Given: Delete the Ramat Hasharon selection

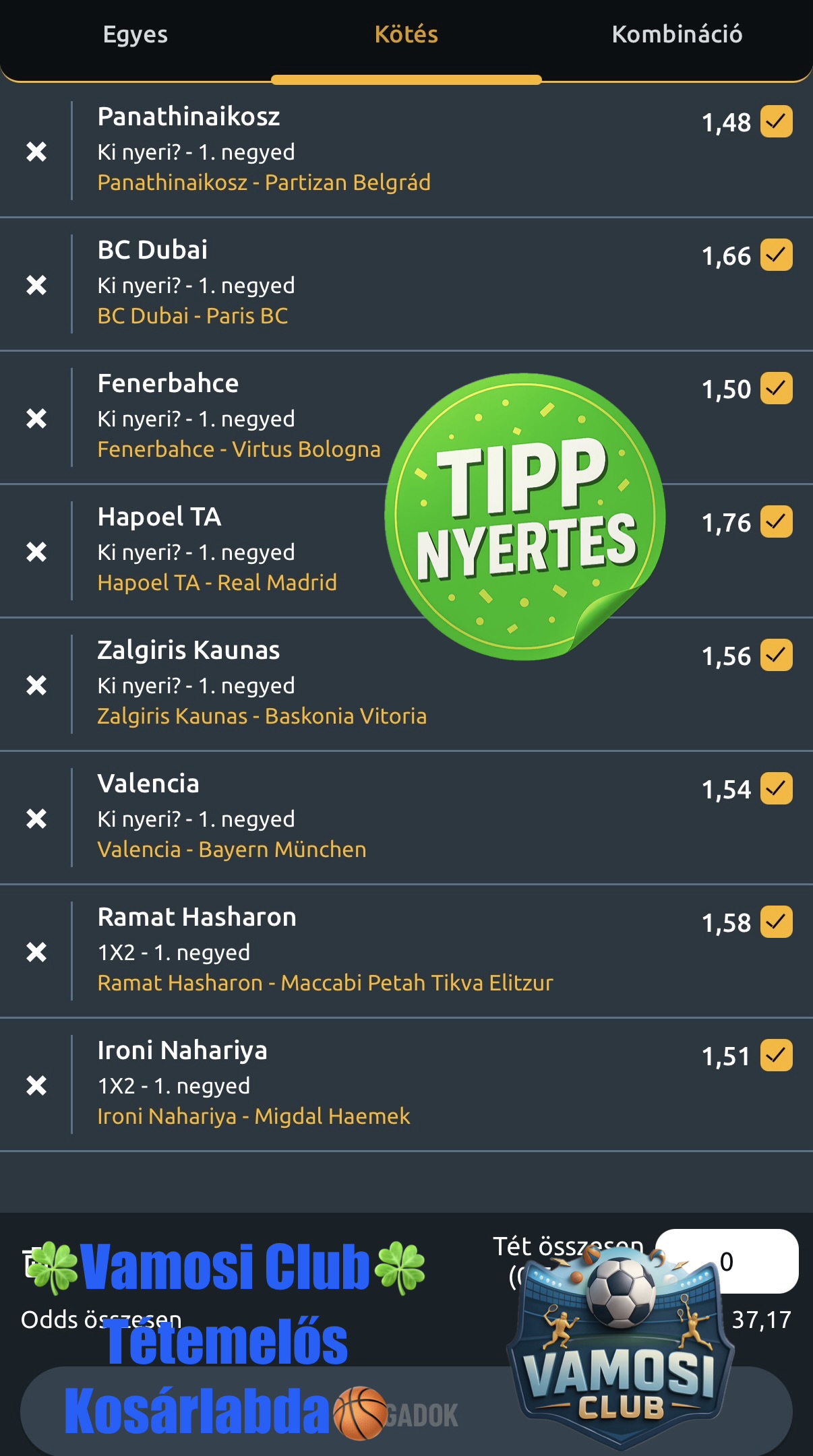Looking at the screenshot, I should pyautogui.click(x=36, y=952).
